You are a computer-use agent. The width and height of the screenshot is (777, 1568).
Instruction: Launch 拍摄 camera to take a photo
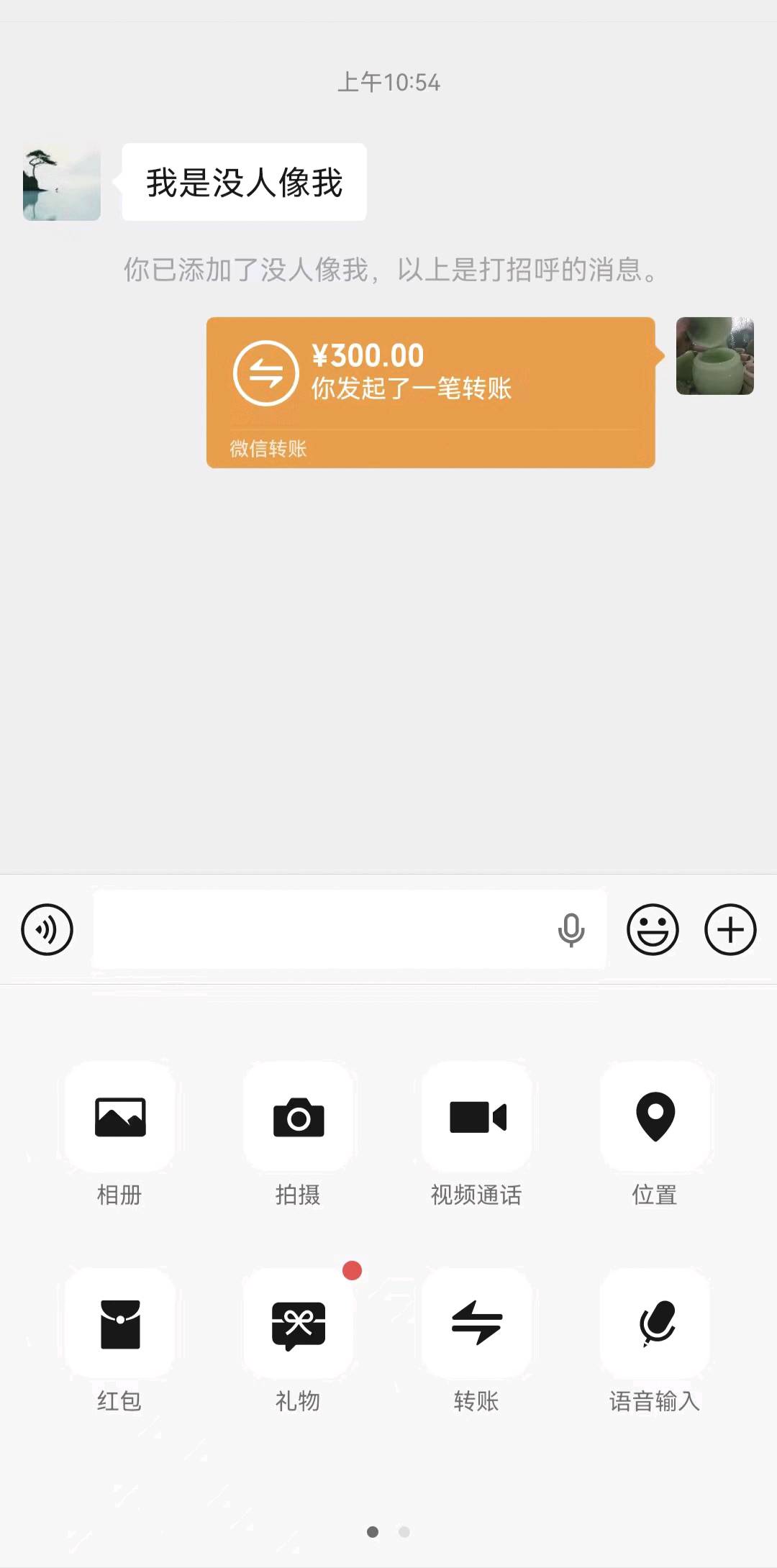coord(299,1117)
